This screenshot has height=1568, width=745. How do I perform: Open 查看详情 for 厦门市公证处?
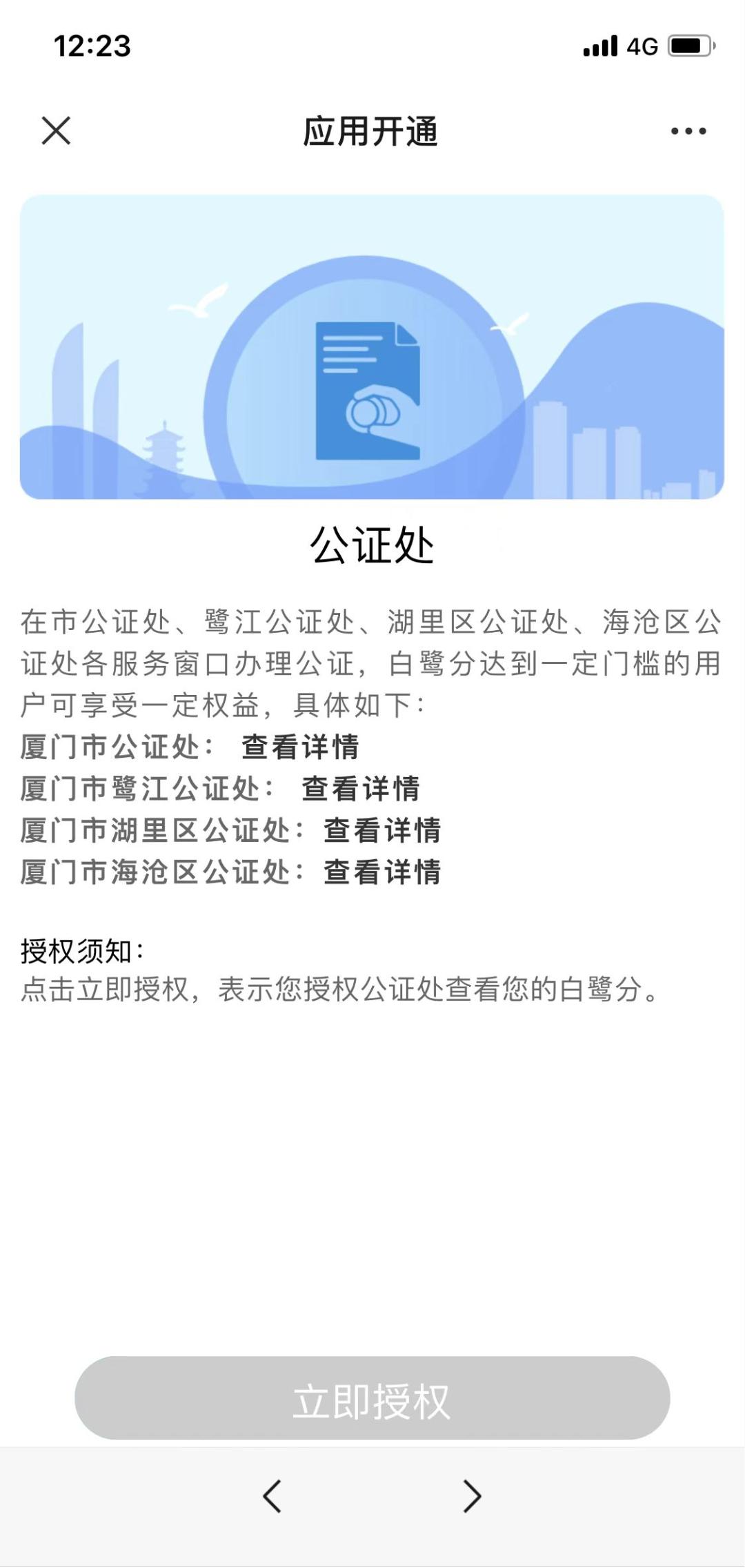click(300, 747)
